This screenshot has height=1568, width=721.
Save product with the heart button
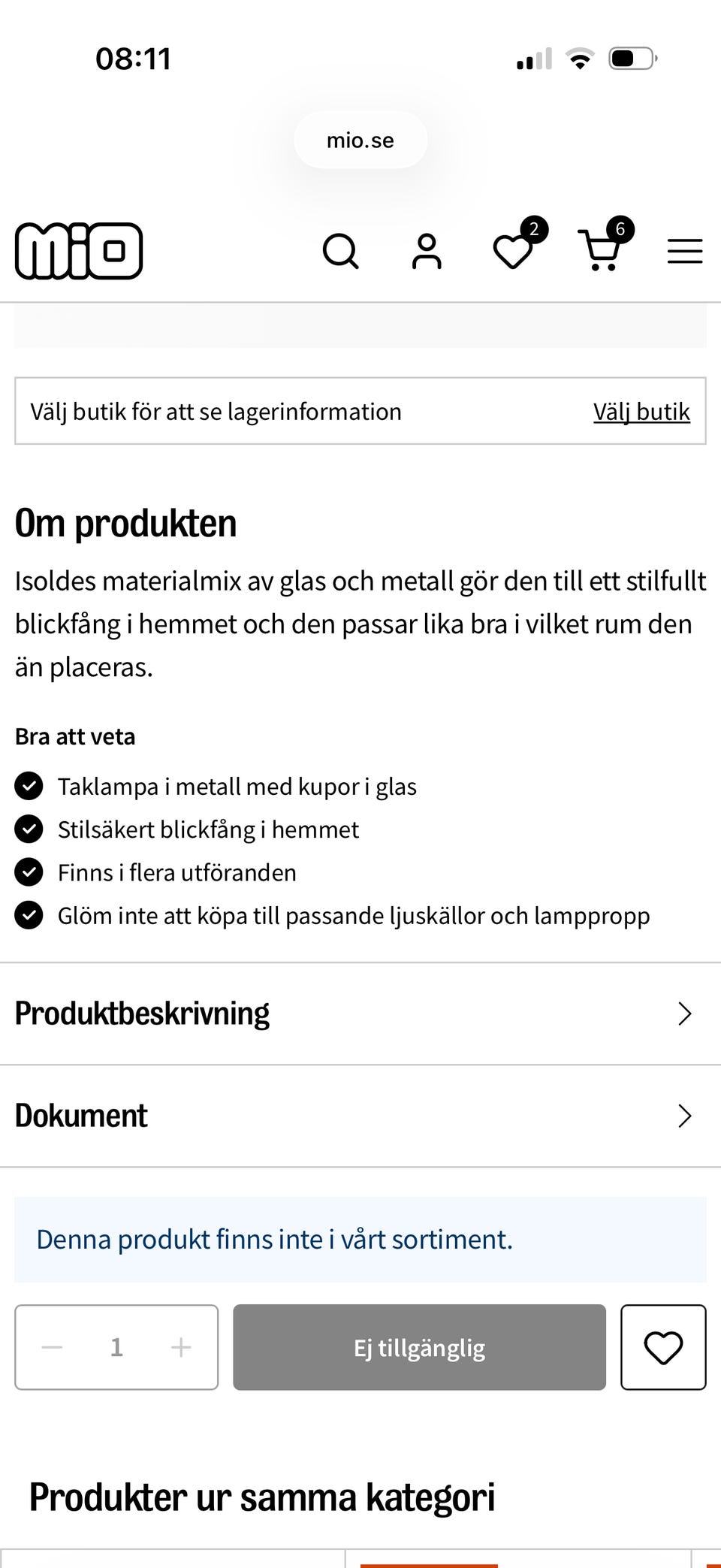(x=663, y=1347)
